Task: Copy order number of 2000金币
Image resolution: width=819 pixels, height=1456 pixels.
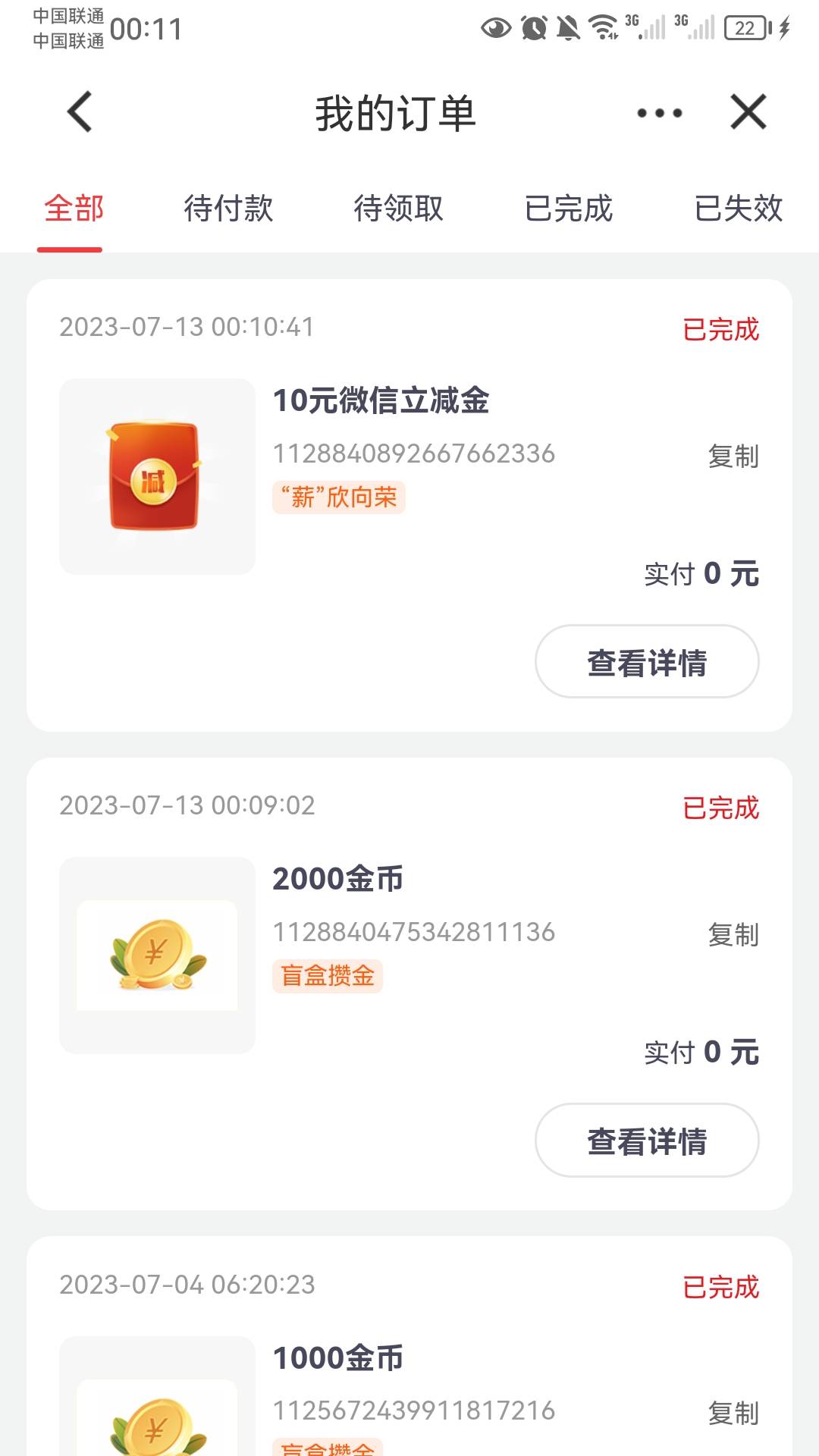Action: click(733, 934)
